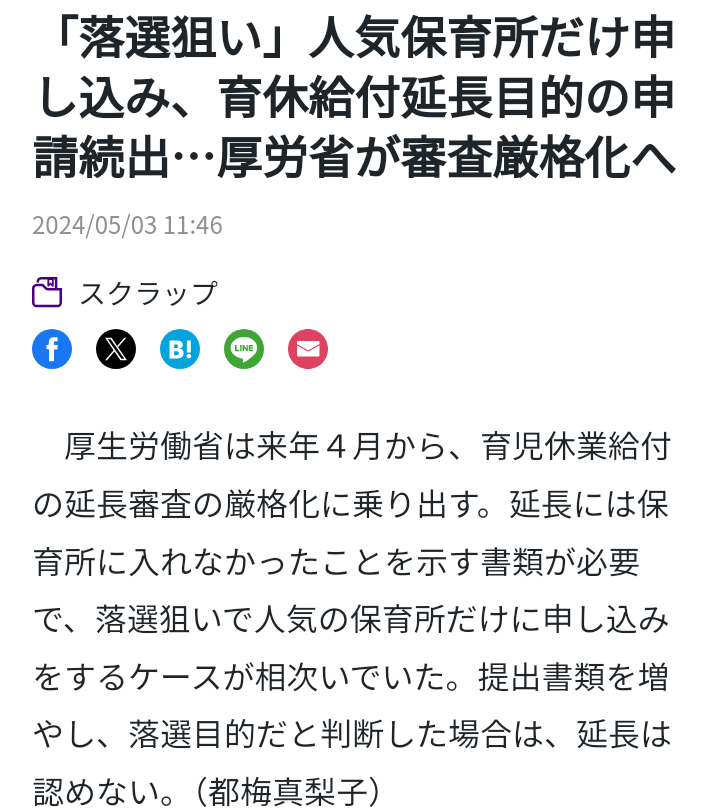720x811 pixels.
Task: Share the article on X
Action: 116,349
